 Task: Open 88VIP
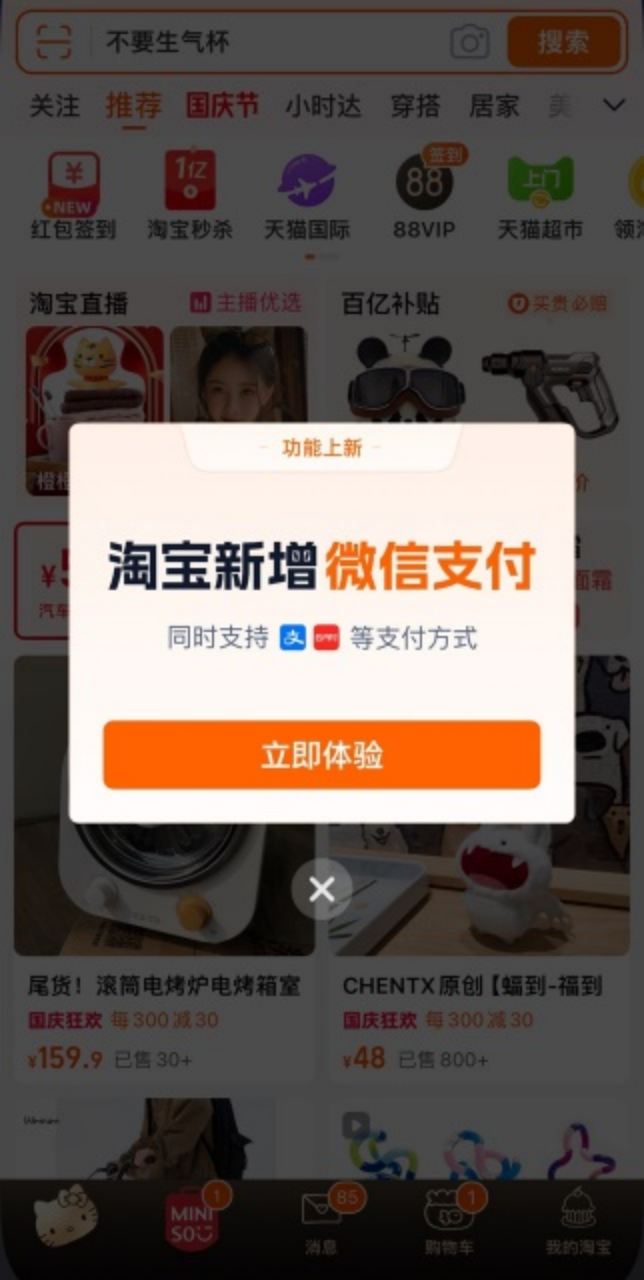tap(424, 196)
